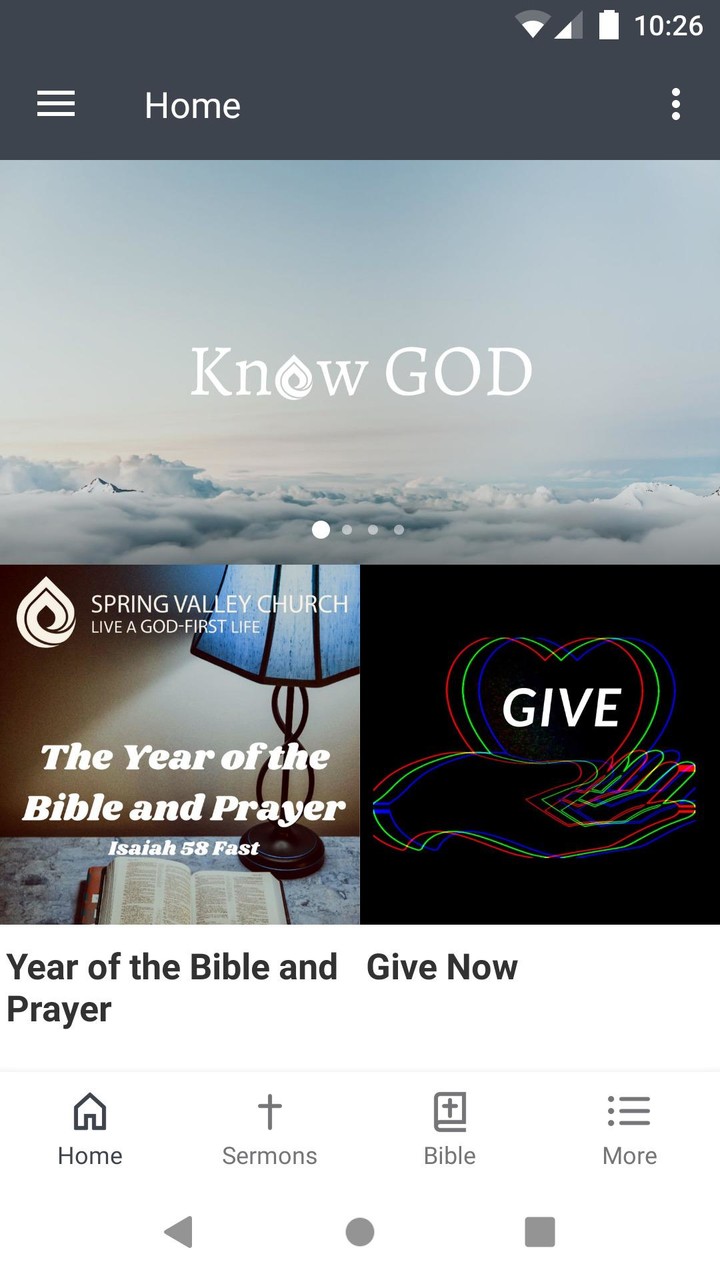Switch to the Sermons tab

(x=270, y=1130)
